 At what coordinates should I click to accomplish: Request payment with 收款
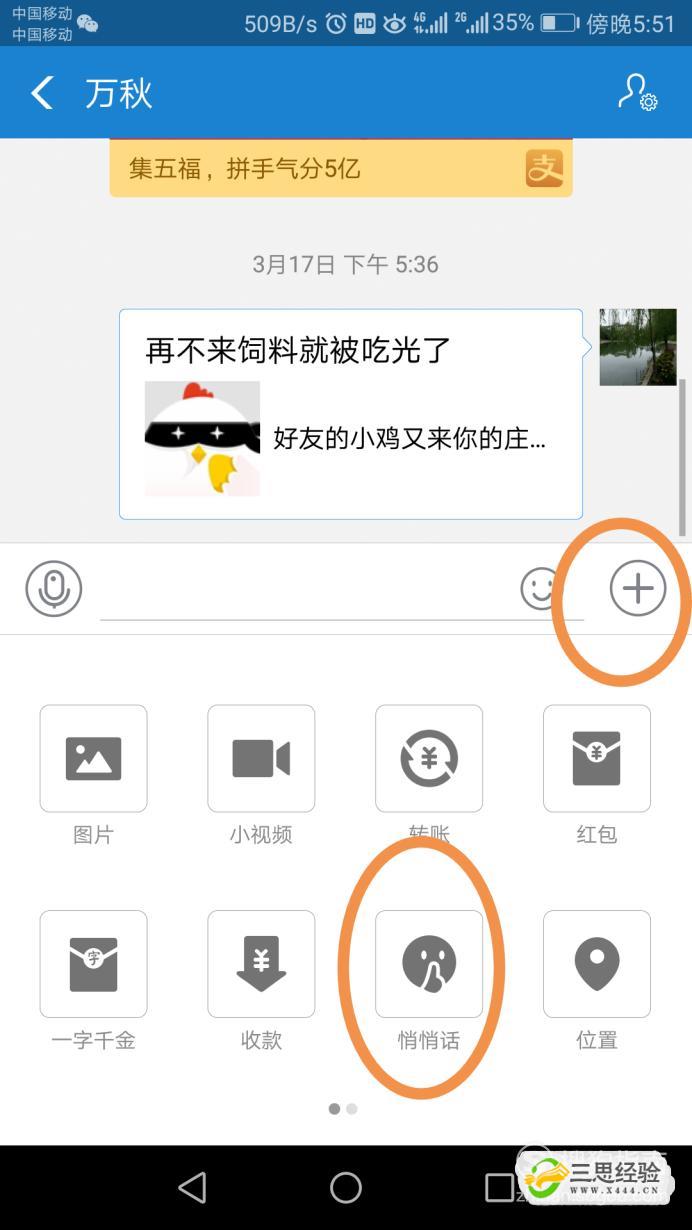[x=261, y=964]
